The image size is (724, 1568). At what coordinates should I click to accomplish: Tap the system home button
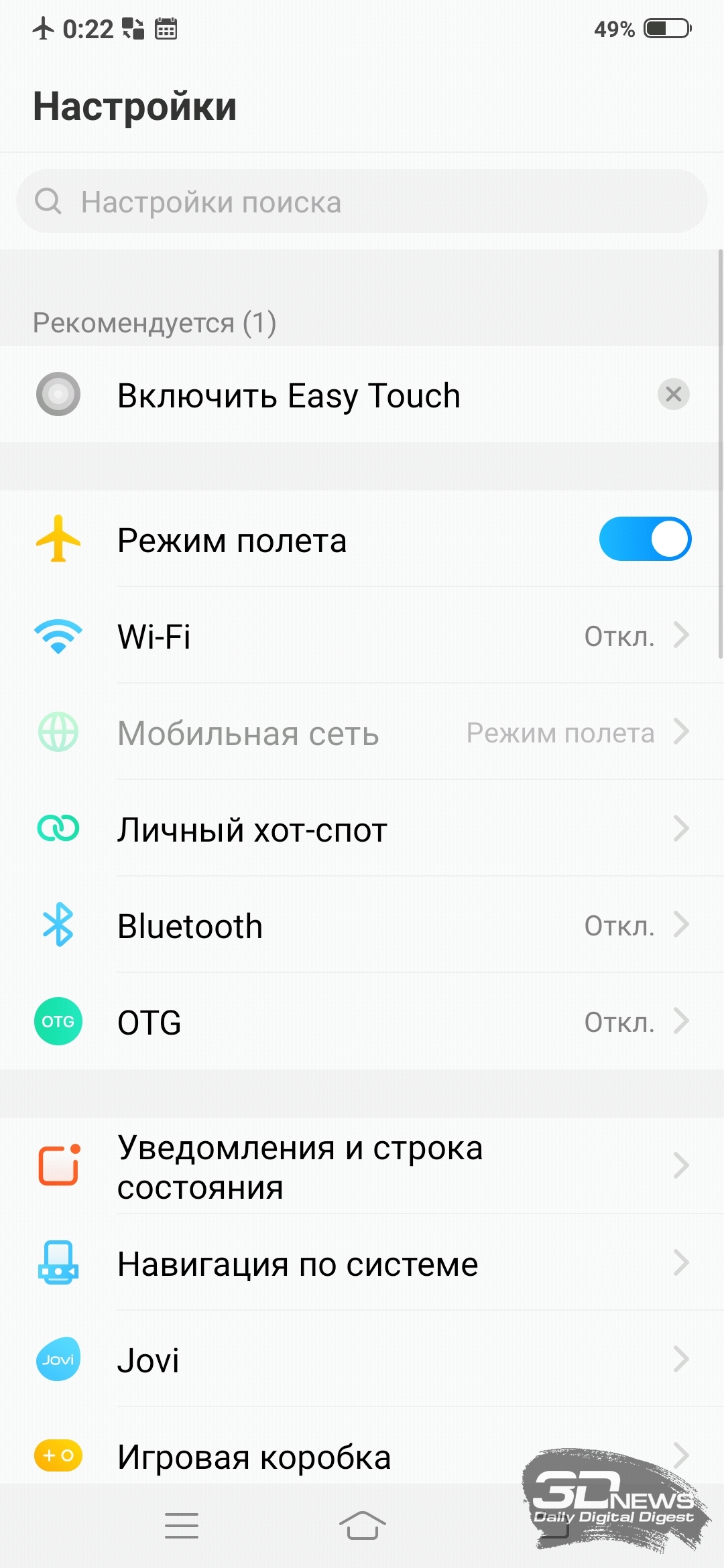tap(362, 1525)
